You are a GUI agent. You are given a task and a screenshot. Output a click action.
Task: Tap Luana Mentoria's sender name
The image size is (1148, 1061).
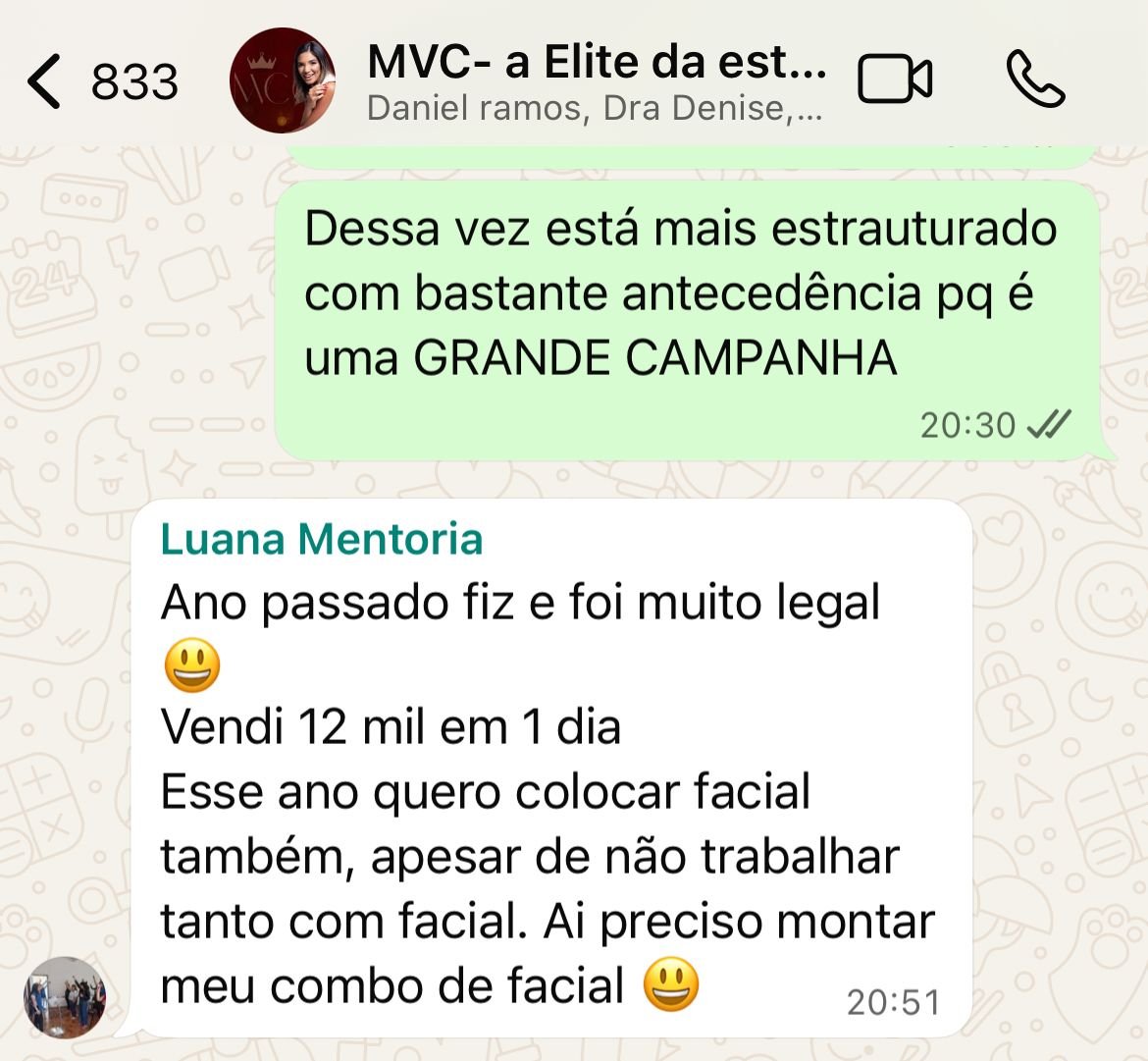321,539
